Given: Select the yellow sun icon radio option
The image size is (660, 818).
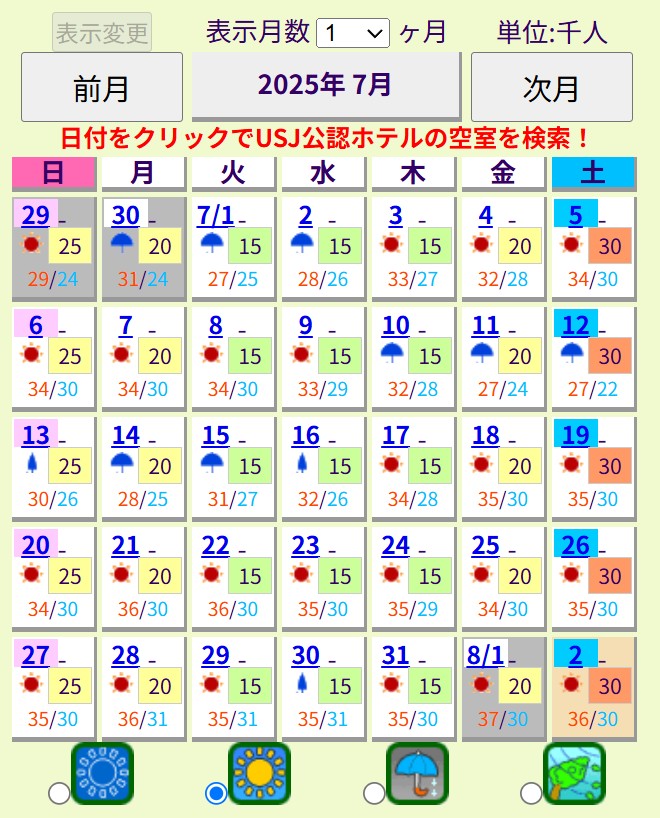Looking at the screenshot, I should tap(216, 793).
